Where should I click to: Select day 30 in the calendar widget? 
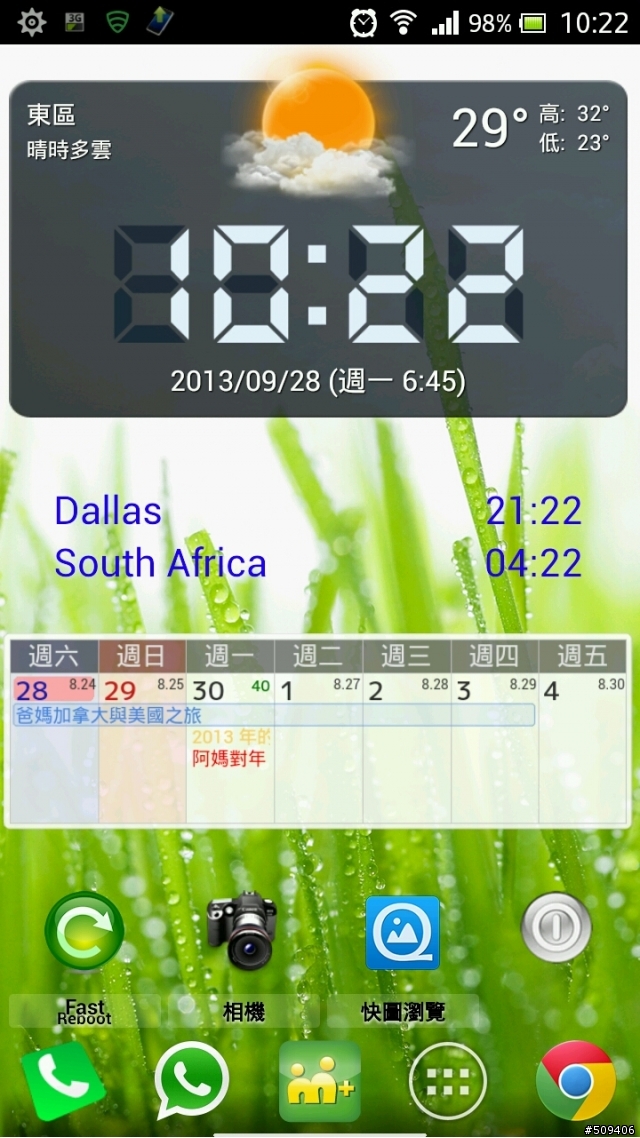[209, 690]
